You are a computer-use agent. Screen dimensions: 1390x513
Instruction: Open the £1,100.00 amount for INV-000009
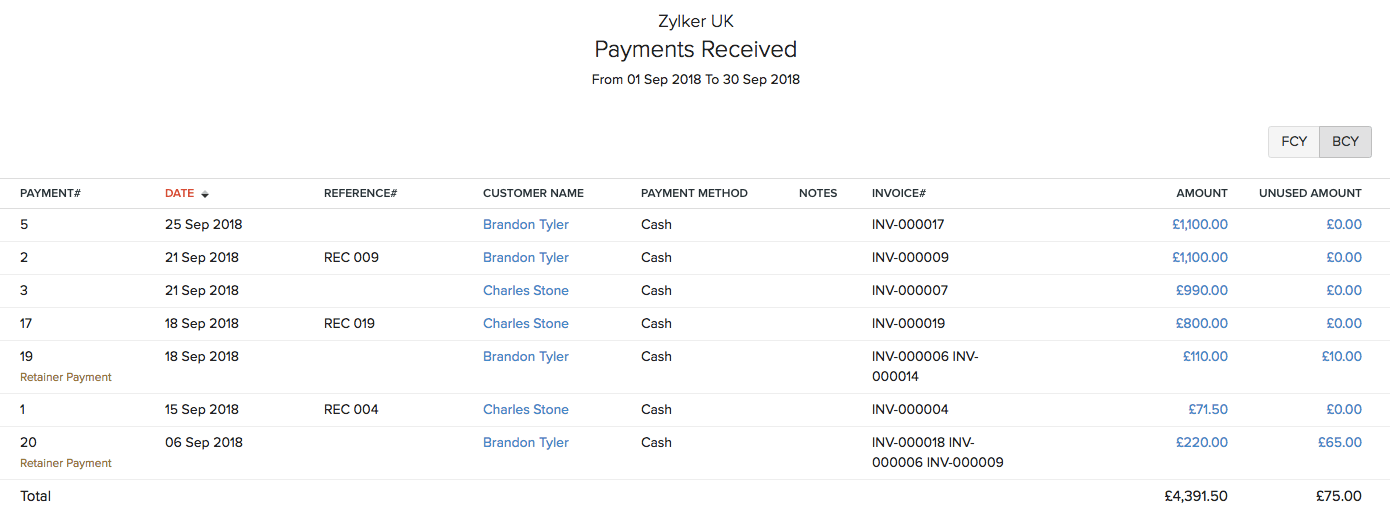coord(1199,258)
